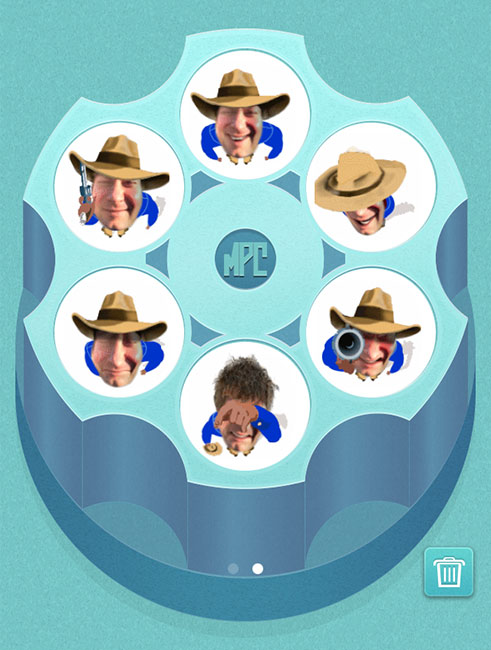Go to the first page indicator dot

pos(233,568)
